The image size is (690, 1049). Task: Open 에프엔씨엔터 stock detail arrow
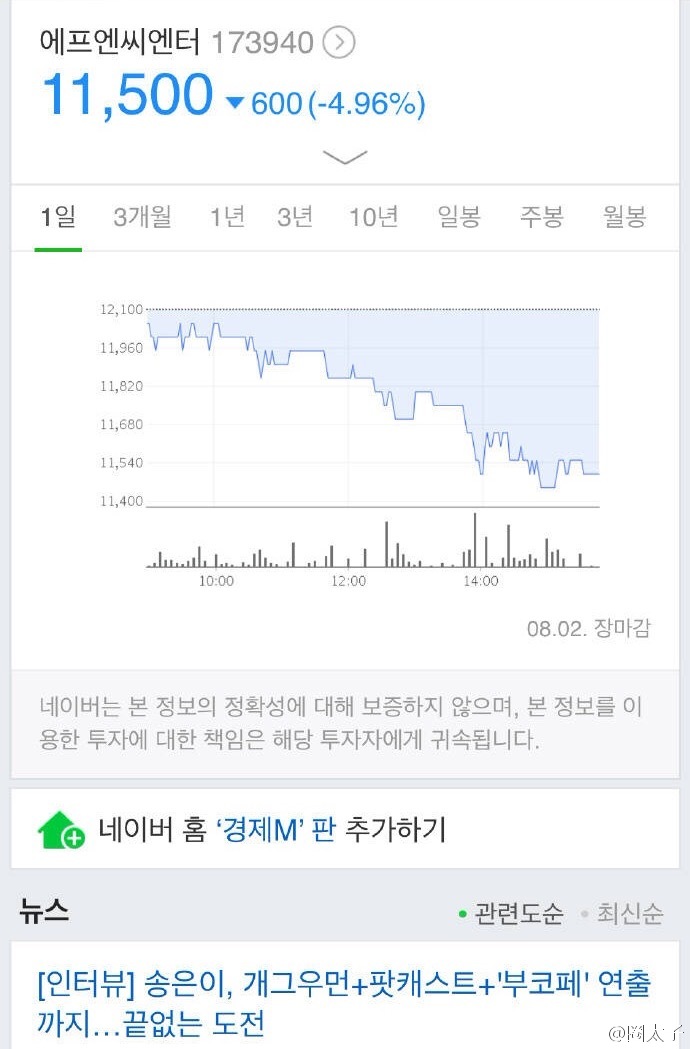[x=340, y=43]
